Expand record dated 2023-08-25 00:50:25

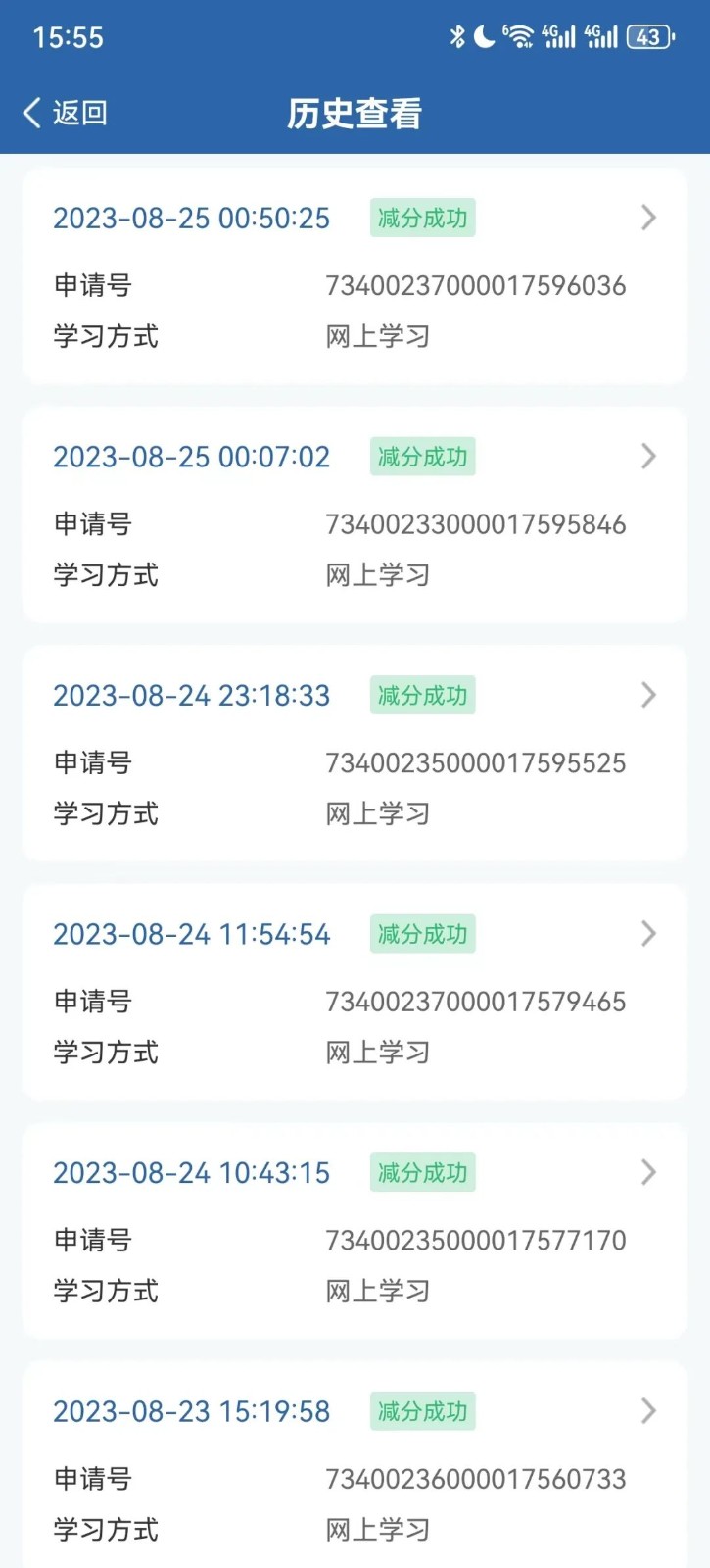point(648,218)
